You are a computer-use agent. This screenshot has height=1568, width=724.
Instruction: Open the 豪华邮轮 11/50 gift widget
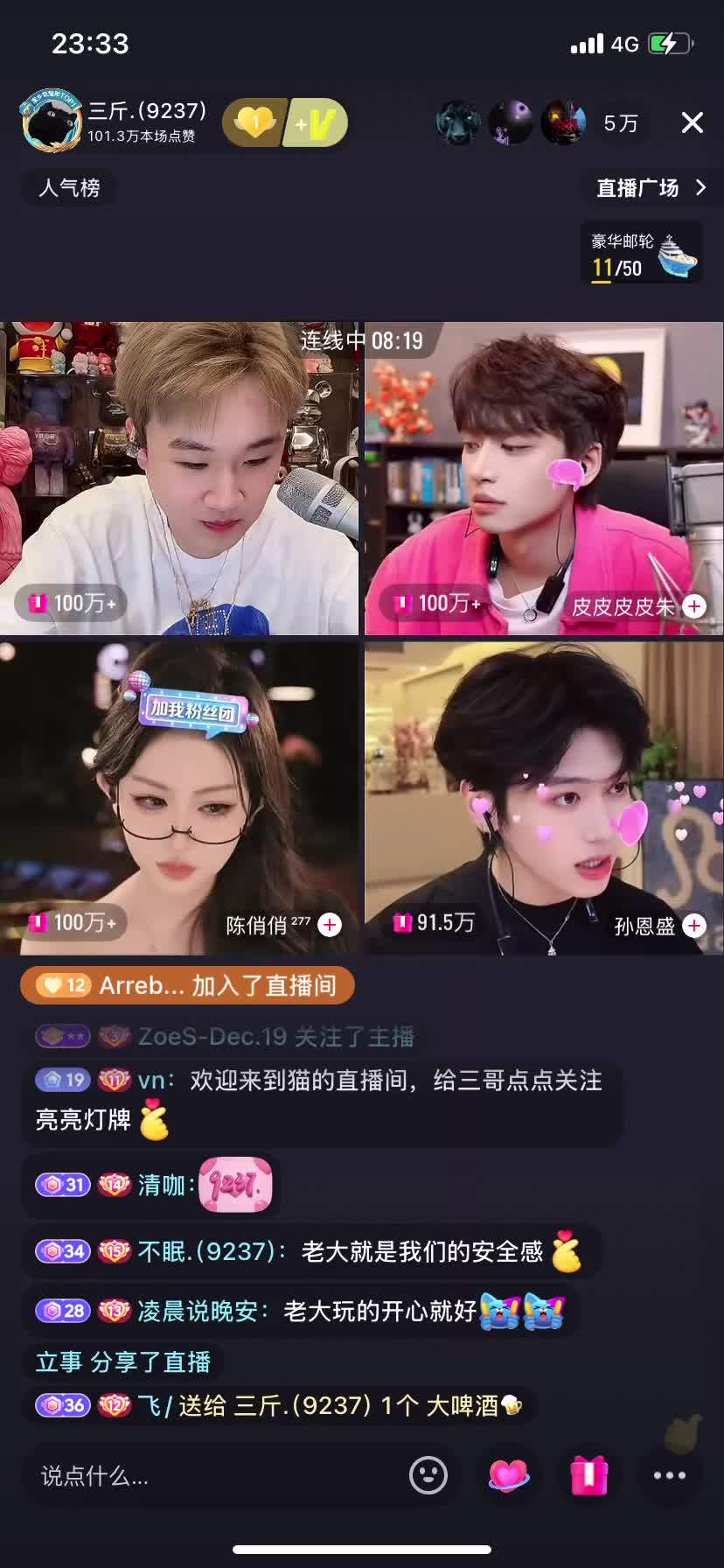[642, 255]
